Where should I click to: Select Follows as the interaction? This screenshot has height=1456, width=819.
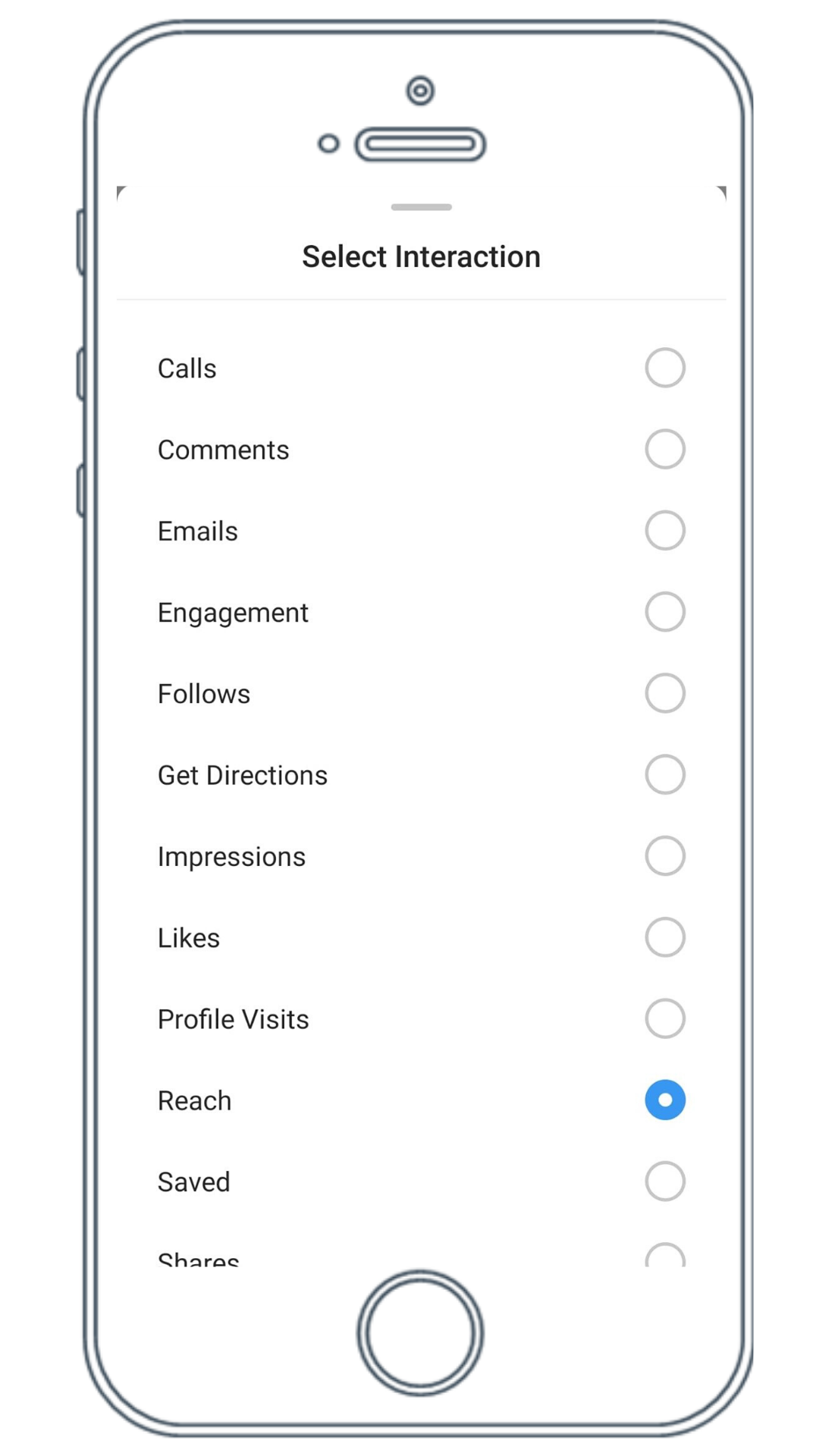coord(421,693)
